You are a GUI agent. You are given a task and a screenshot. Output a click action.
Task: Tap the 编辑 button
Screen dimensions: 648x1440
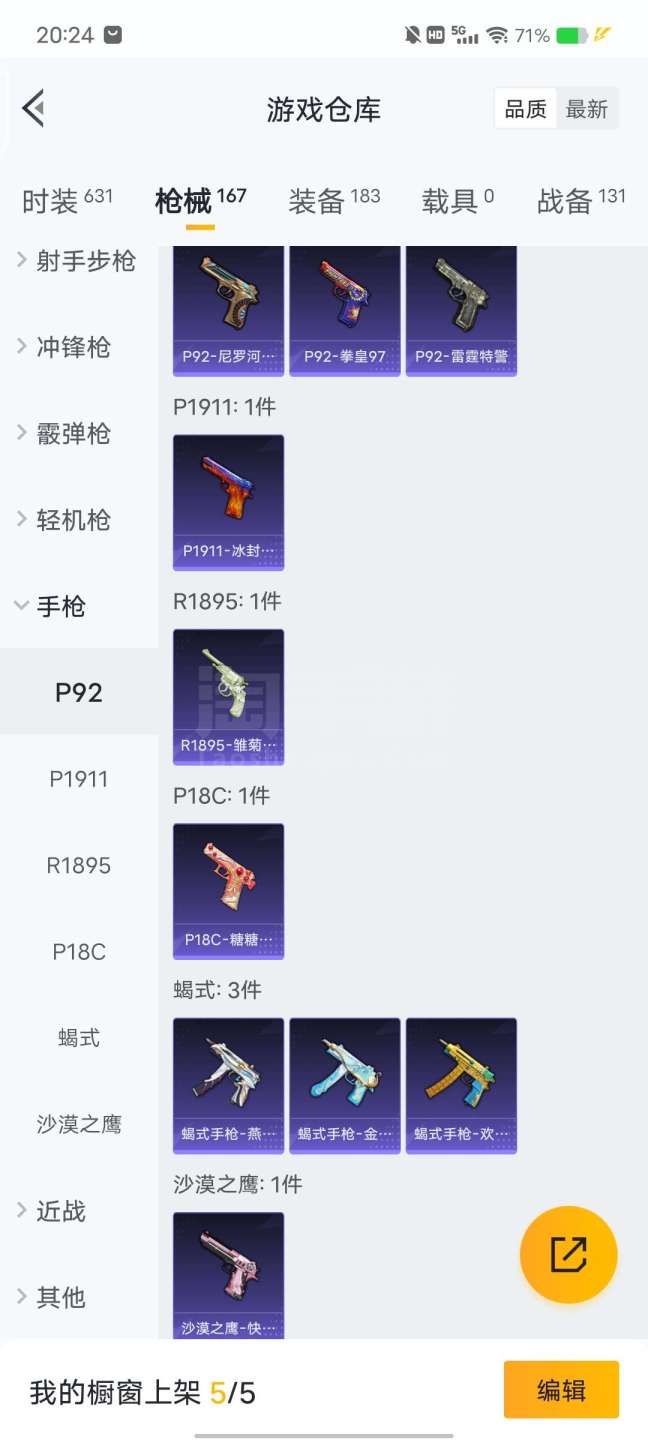(561, 1390)
